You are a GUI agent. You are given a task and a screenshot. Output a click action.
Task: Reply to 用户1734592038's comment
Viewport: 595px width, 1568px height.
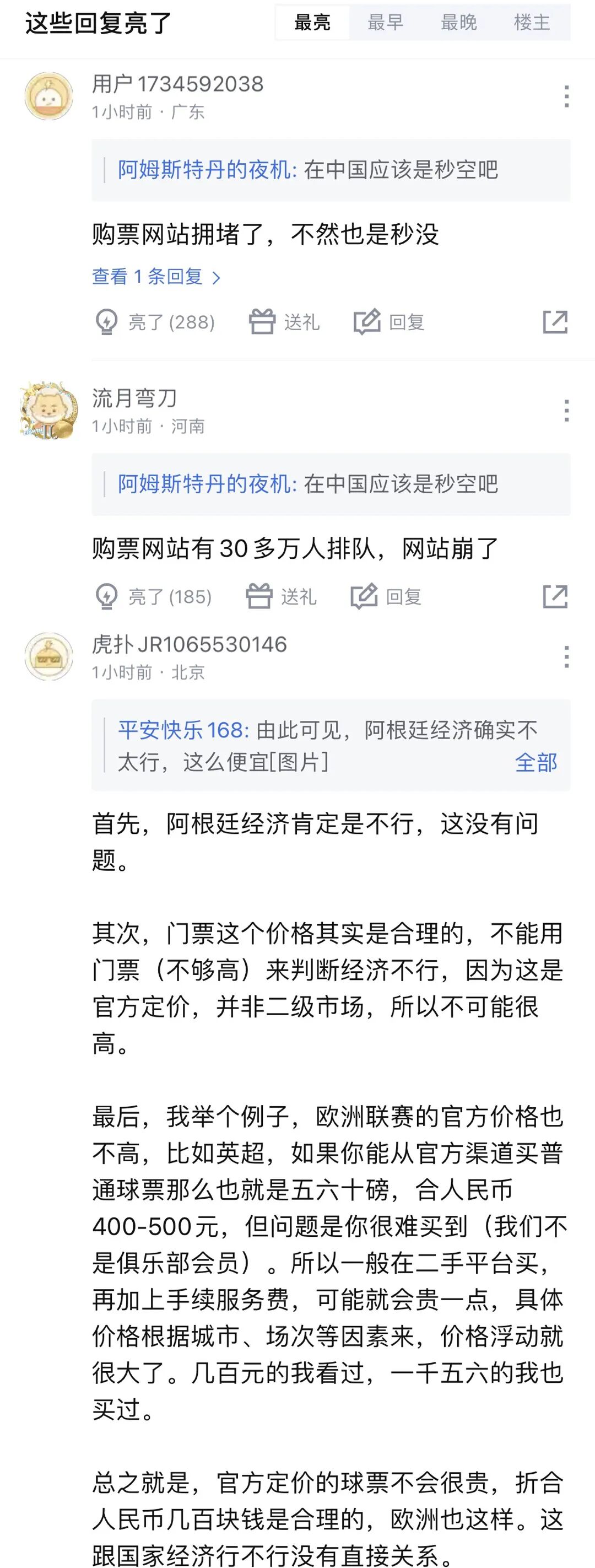click(390, 322)
